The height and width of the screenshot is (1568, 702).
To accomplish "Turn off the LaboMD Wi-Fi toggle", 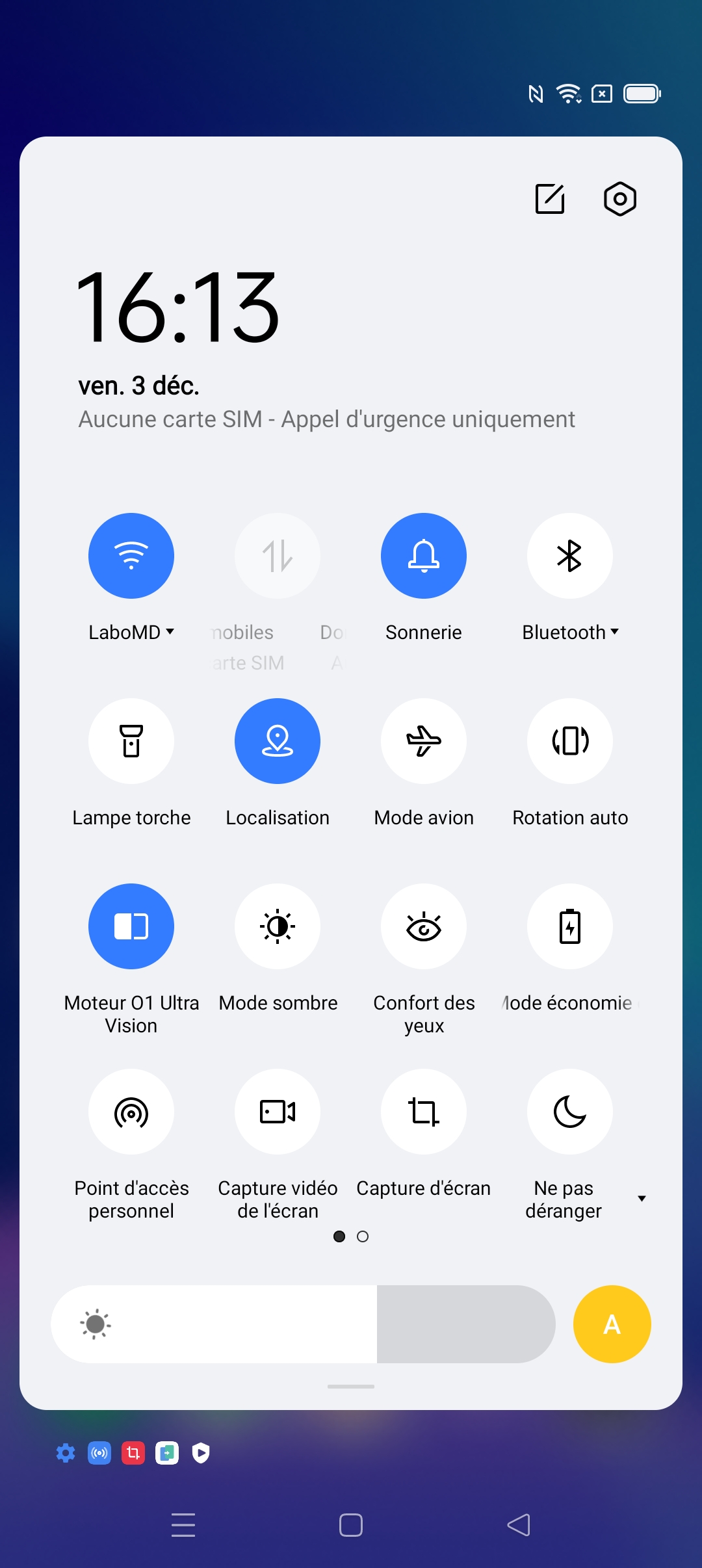I will [131, 556].
